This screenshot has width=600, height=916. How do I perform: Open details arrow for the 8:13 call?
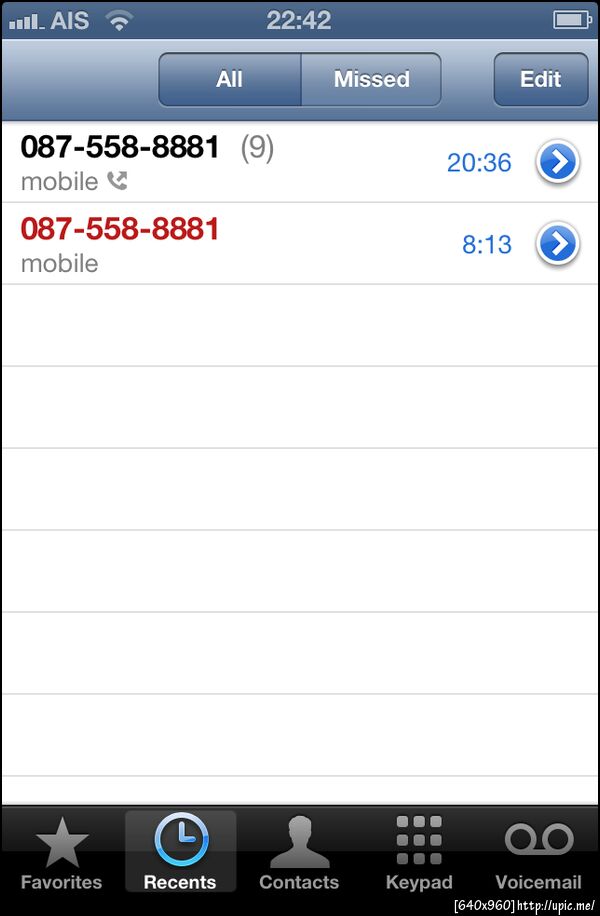coord(557,244)
